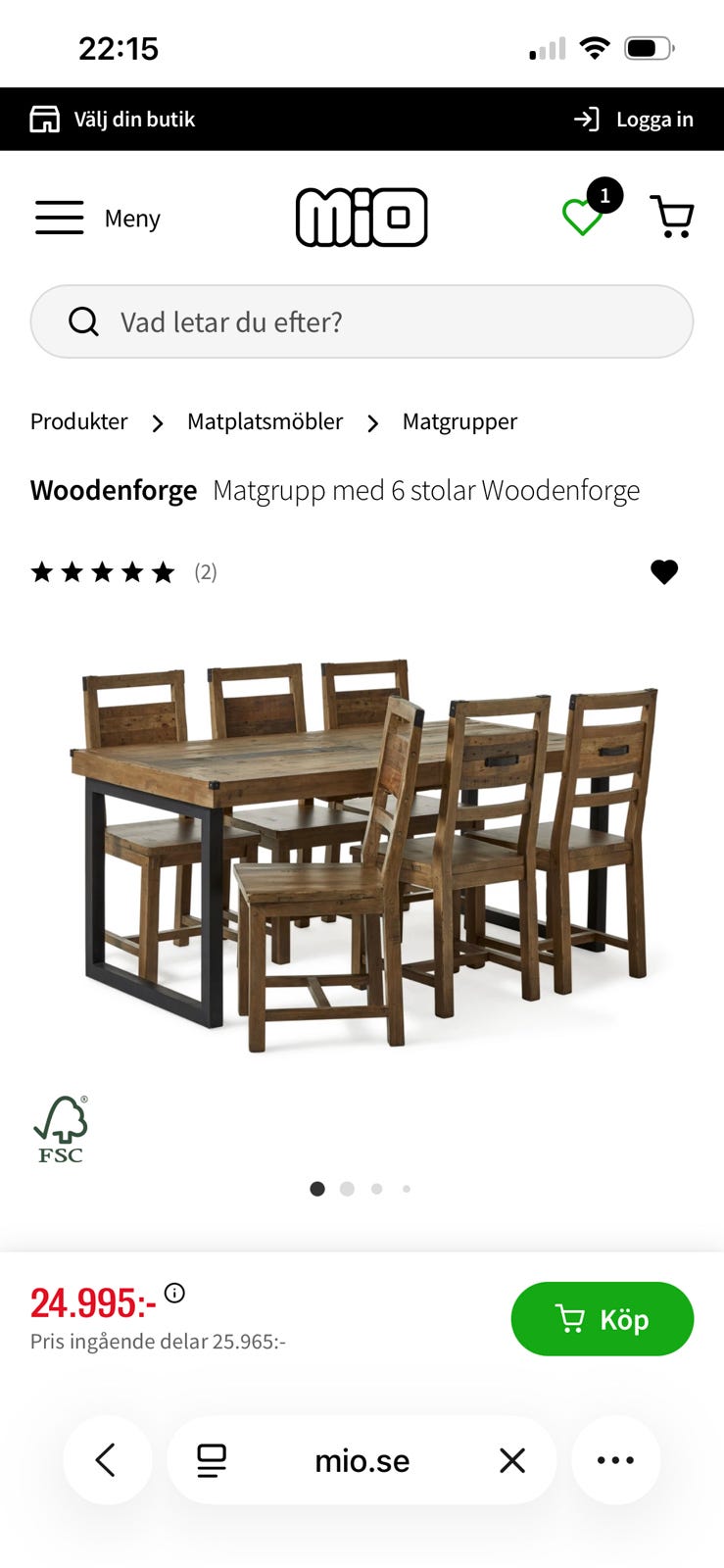Tap back chevron in browser bar
Image resolution: width=724 pixels, height=1568 pixels.
coord(108,1460)
